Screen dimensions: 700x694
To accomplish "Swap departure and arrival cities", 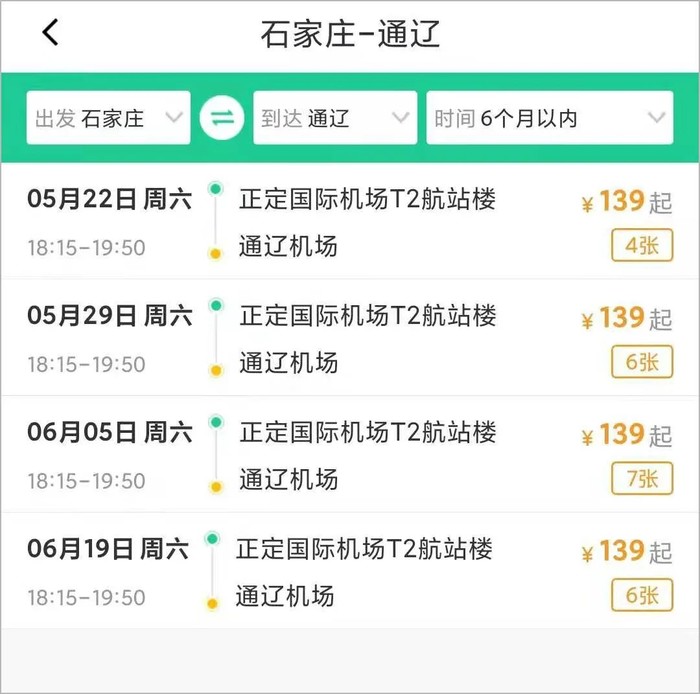I will click(221, 119).
